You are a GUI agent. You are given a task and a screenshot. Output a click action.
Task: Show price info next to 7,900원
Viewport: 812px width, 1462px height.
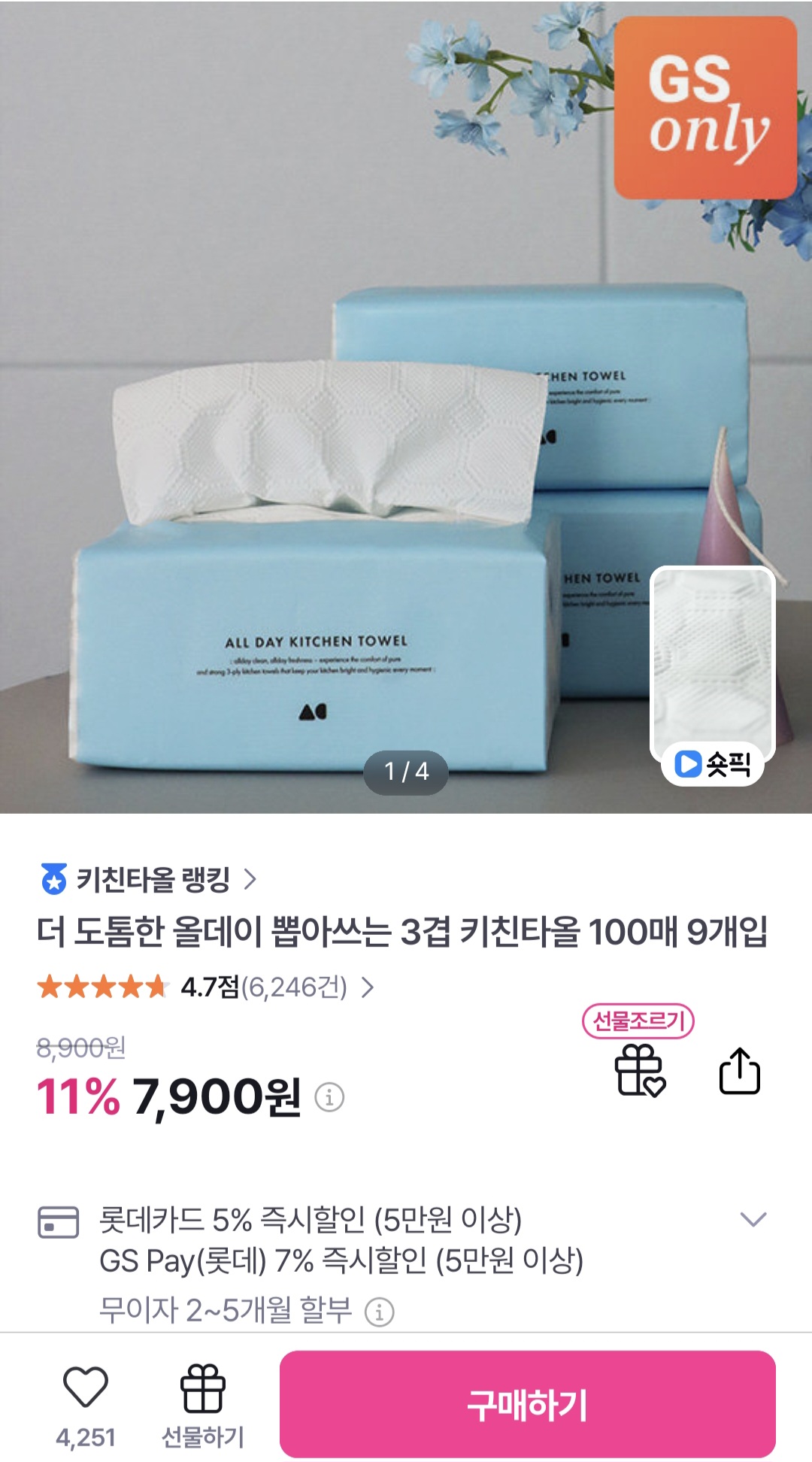pyautogui.click(x=329, y=1097)
